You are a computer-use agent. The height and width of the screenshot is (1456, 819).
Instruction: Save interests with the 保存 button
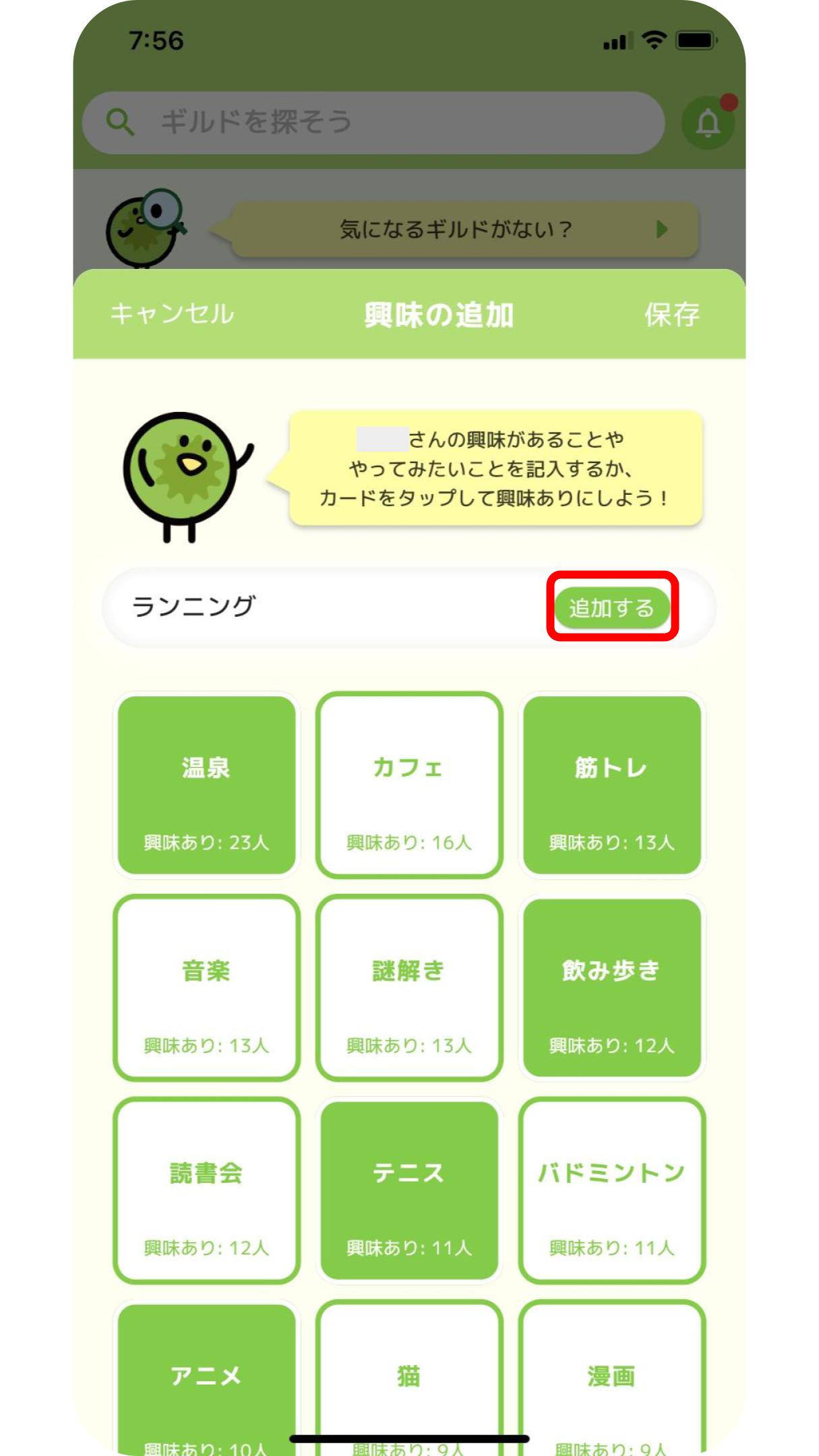tap(672, 314)
